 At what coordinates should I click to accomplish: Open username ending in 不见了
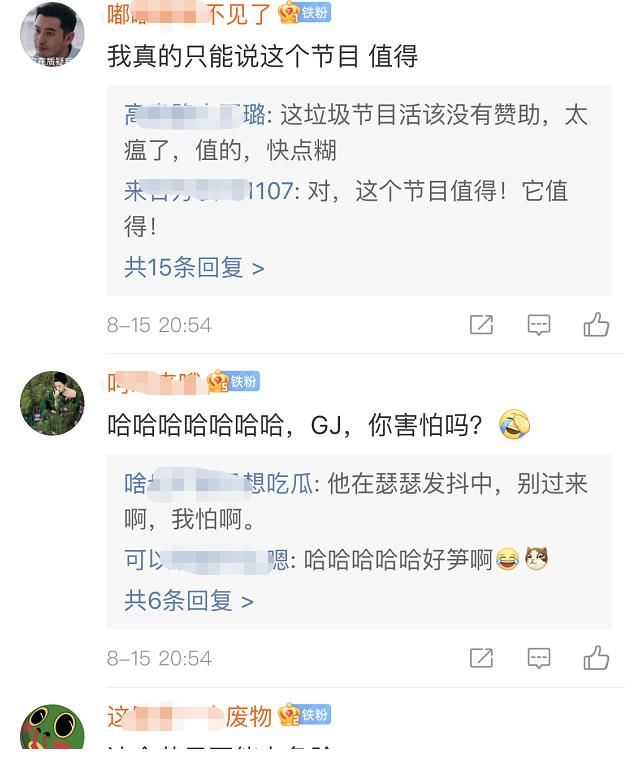pos(189,13)
